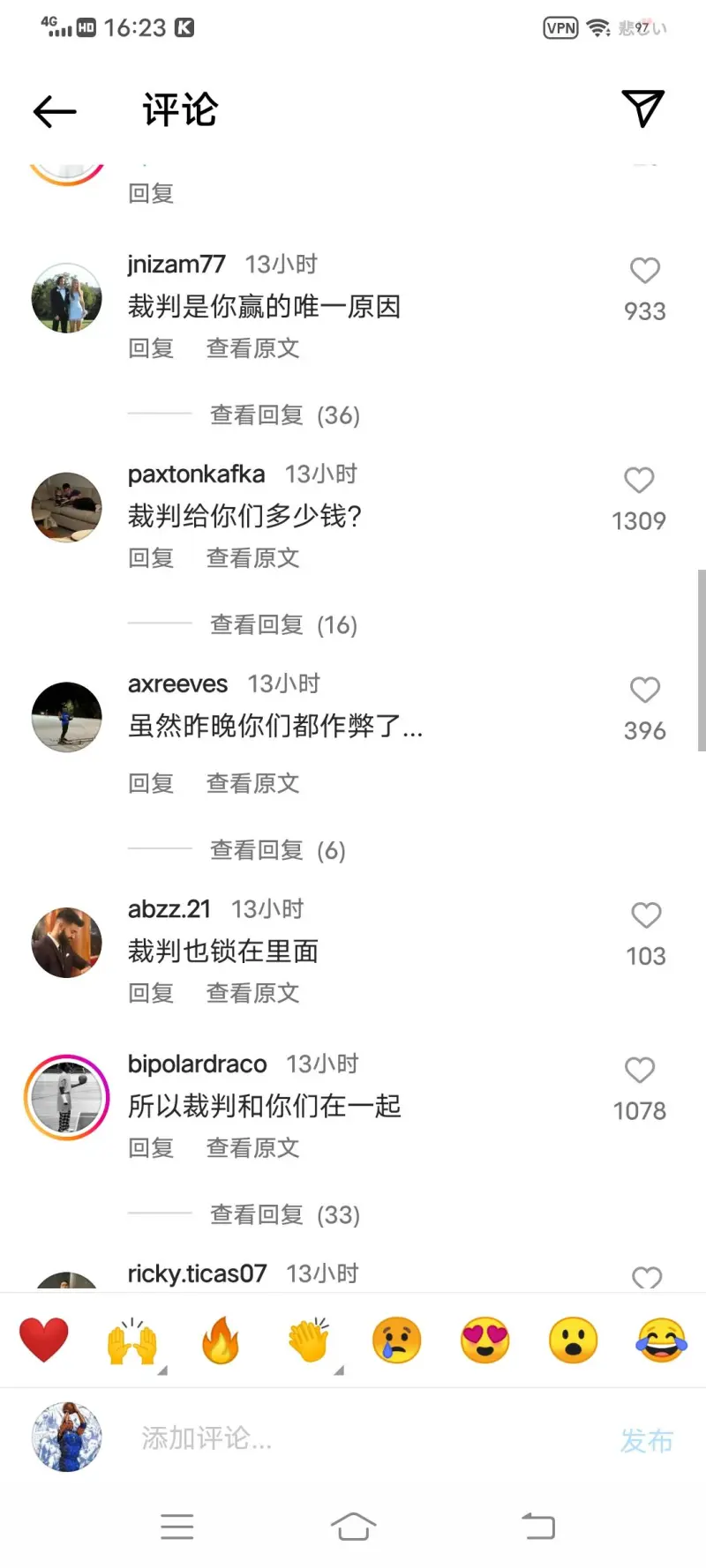The image size is (706, 1568).
Task: Focus the add comment field
Action: pyautogui.click(x=353, y=1439)
